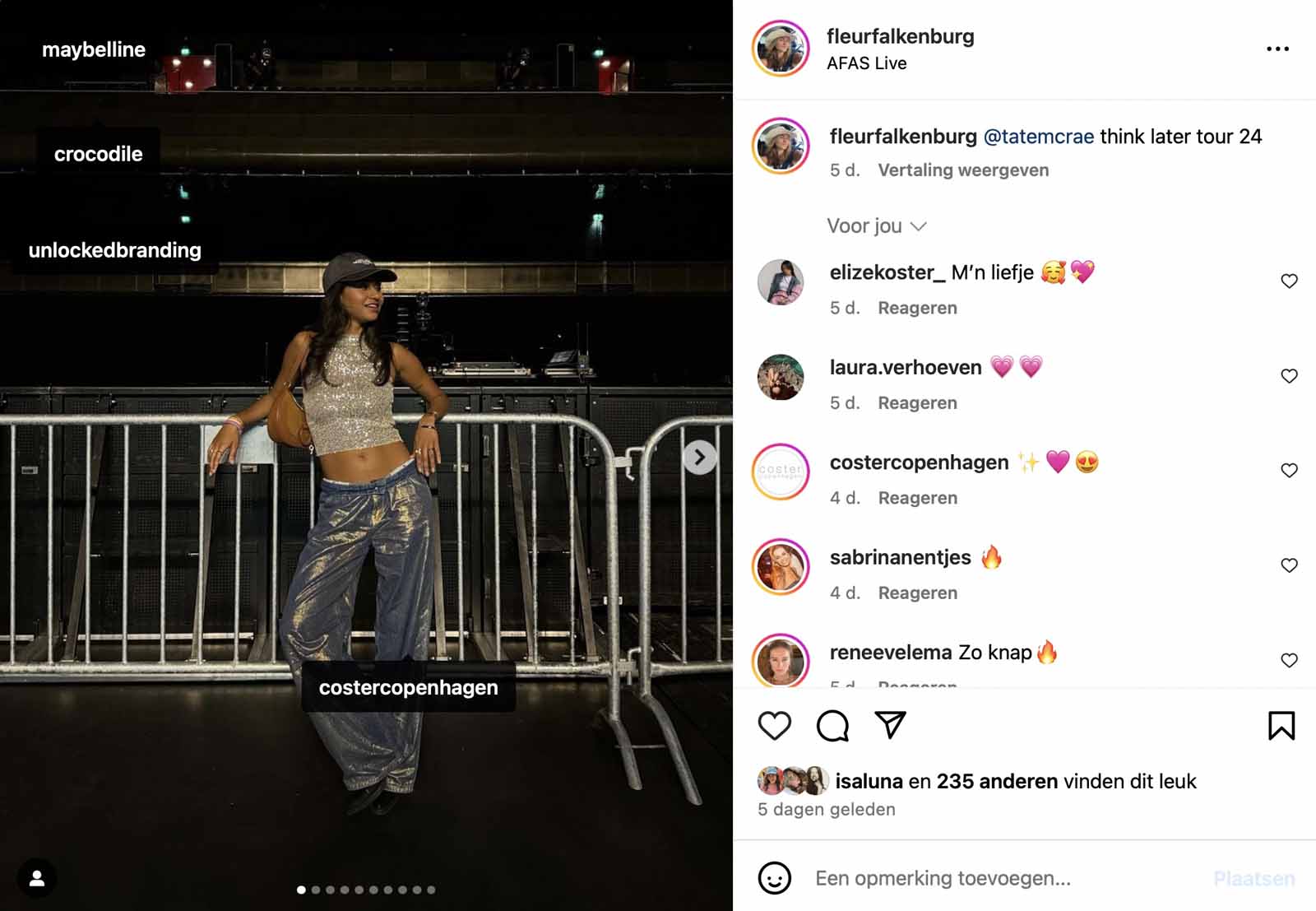This screenshot has width=1316, height=911.
Task: Open the maybelline tagged account
Action: [94, 50]
